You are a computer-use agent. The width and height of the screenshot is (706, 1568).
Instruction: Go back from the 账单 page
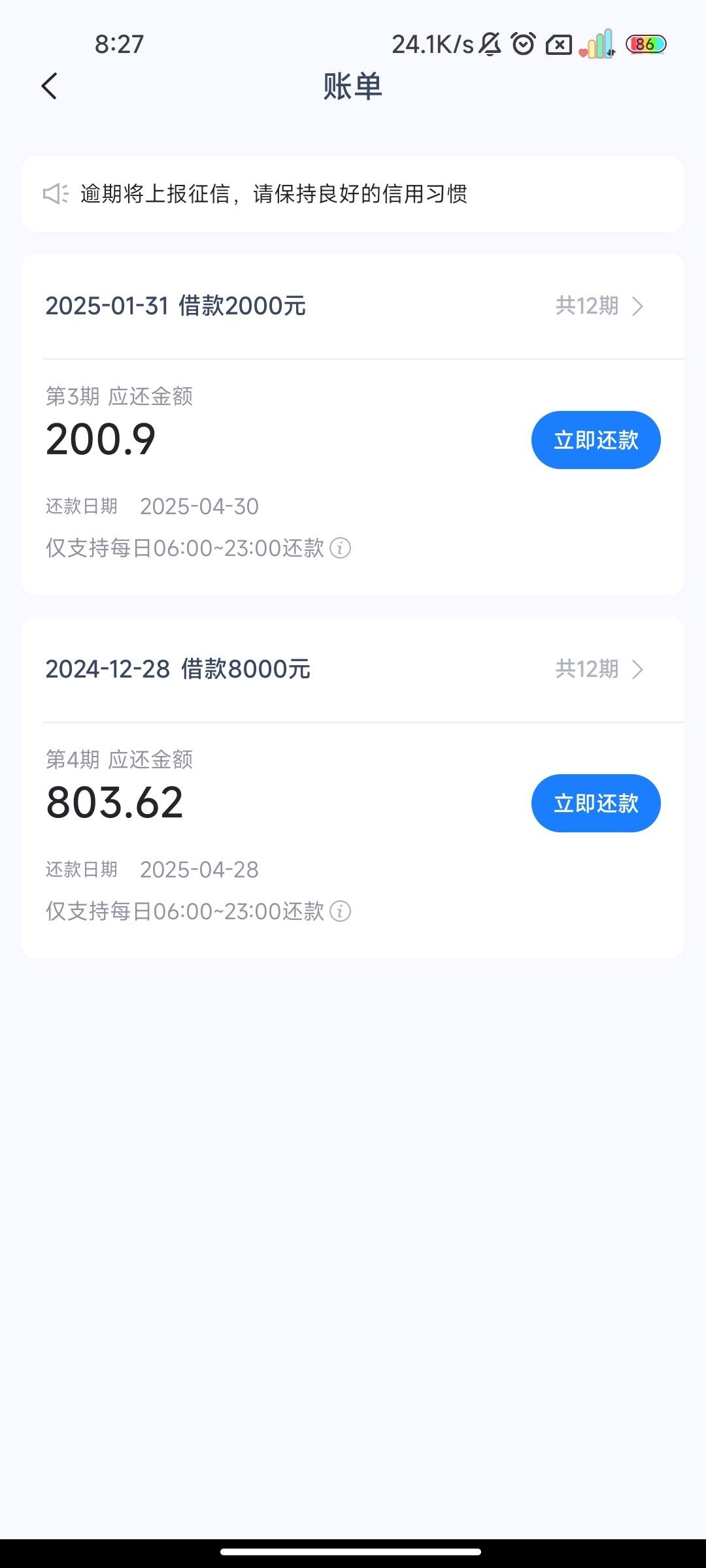(x=50, y=86)
